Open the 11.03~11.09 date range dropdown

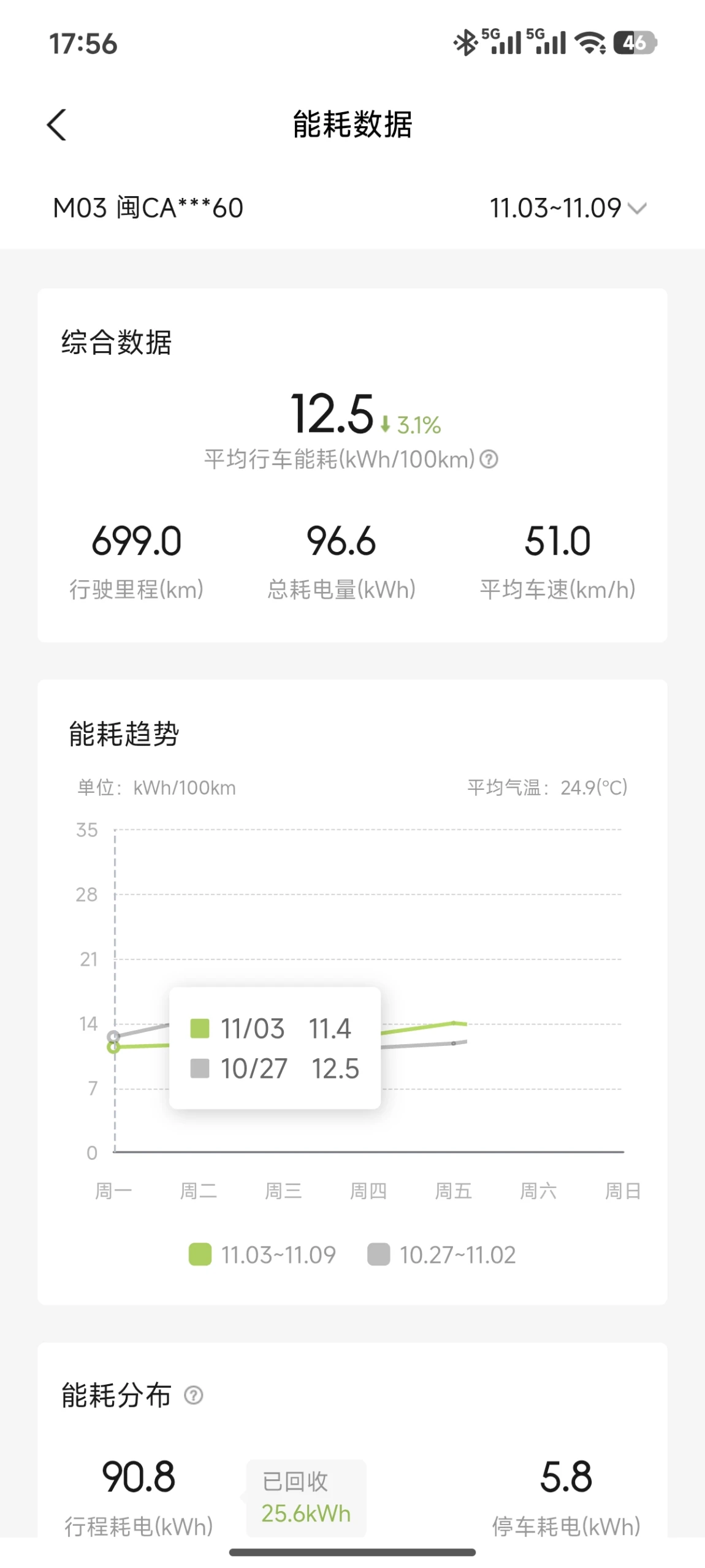pos(568,208)
